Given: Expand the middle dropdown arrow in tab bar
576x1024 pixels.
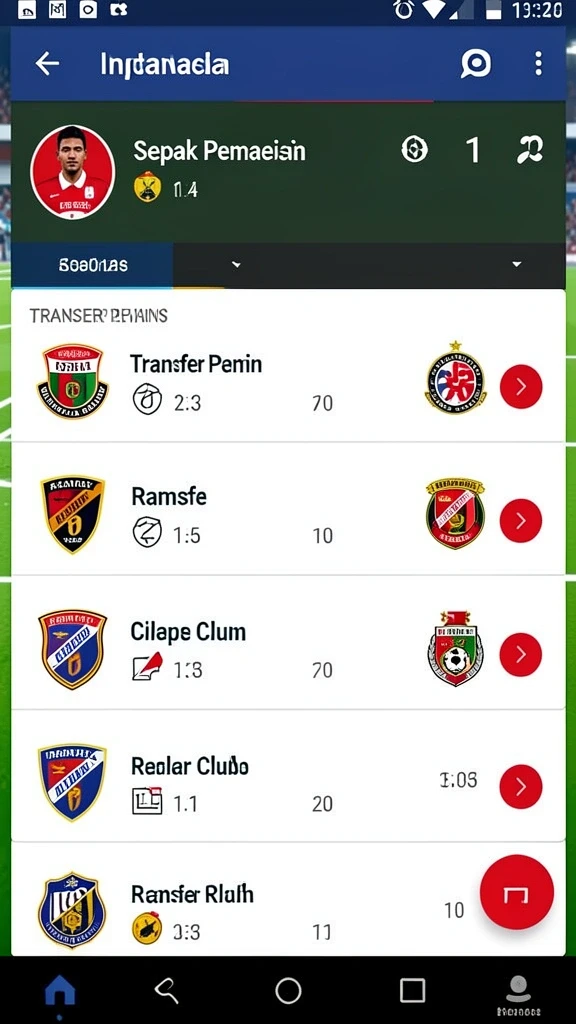Looking at the screenshot, I should tap(236, 264).
